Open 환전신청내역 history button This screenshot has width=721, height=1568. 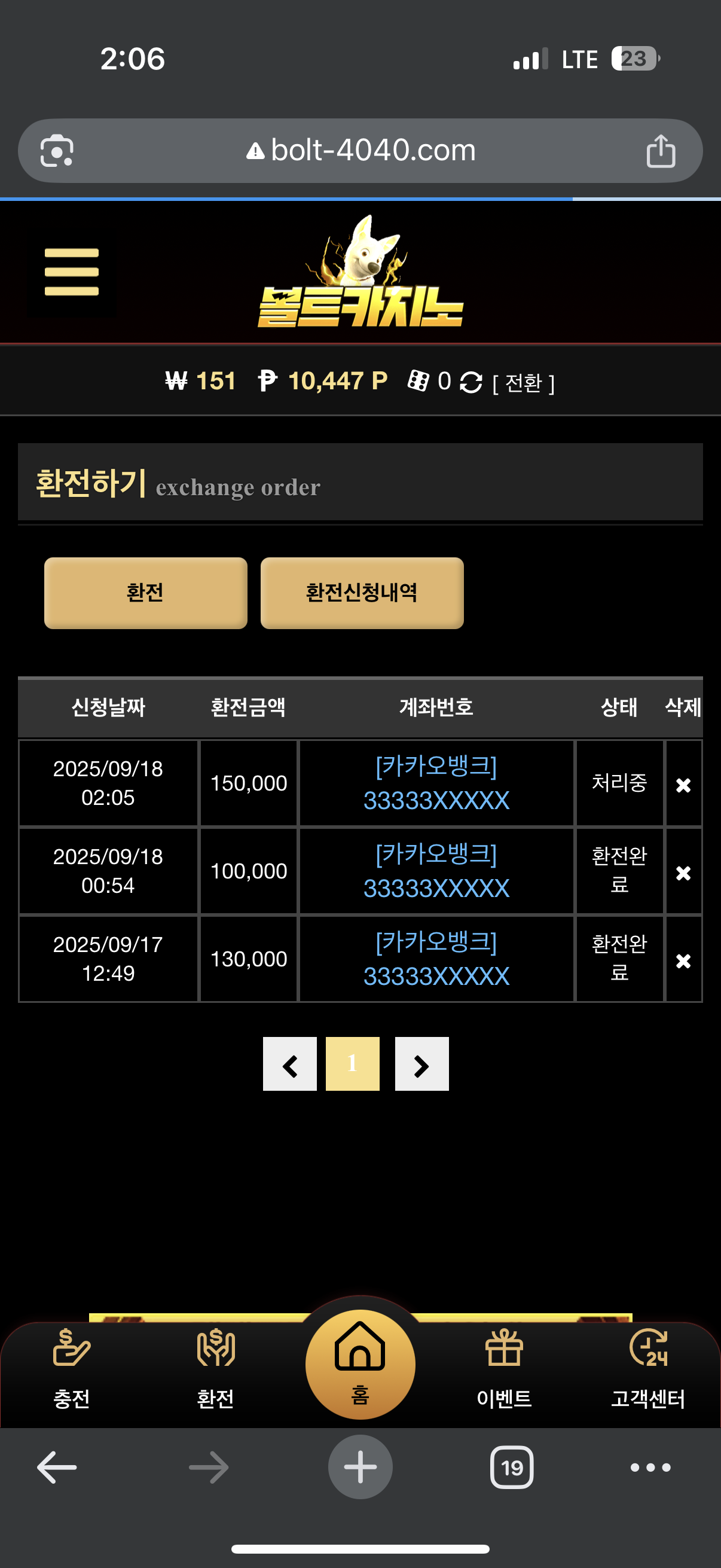click(x=362, y=593)
